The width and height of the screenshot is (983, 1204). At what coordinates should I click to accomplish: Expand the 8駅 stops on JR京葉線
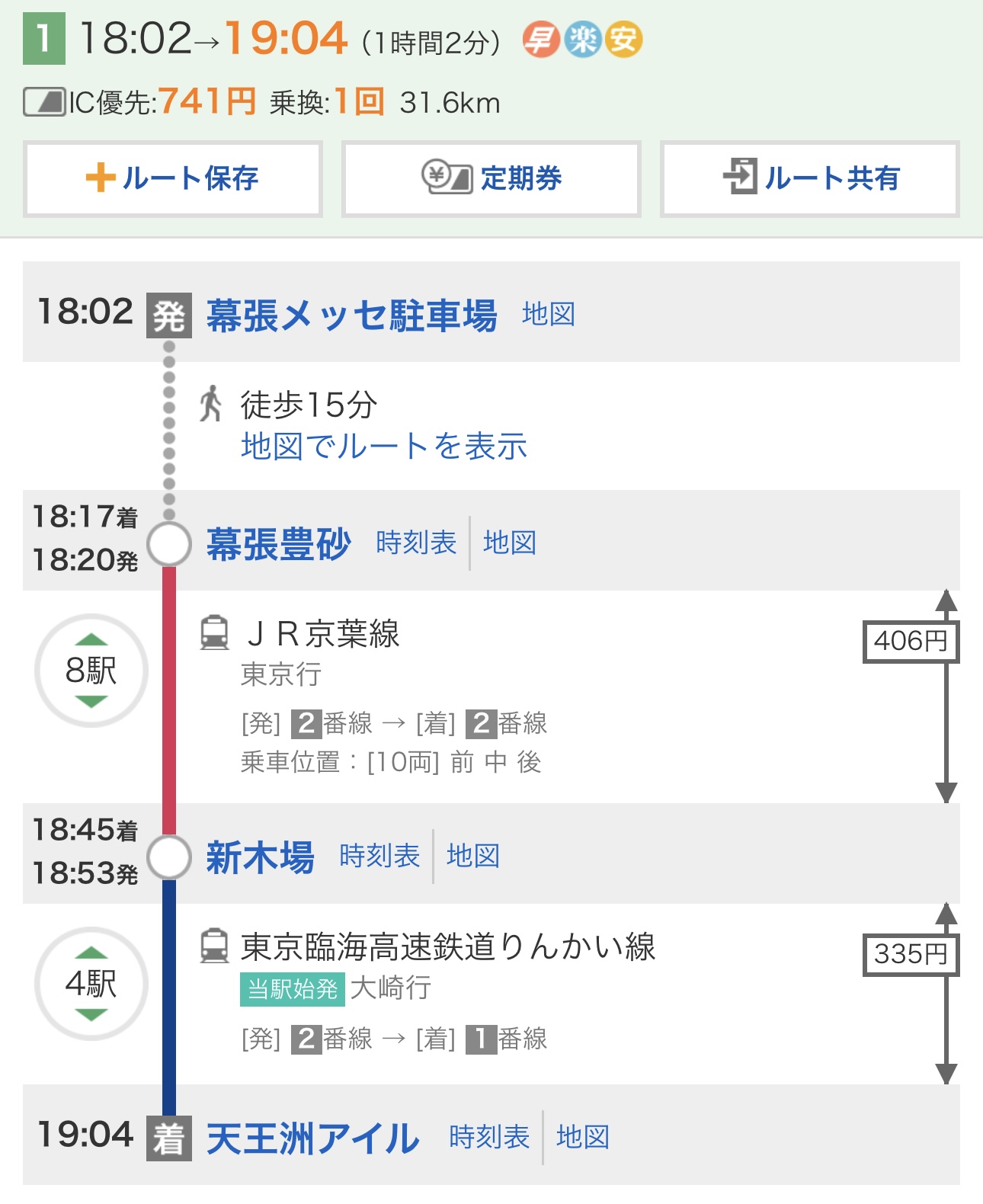[91, 671]
